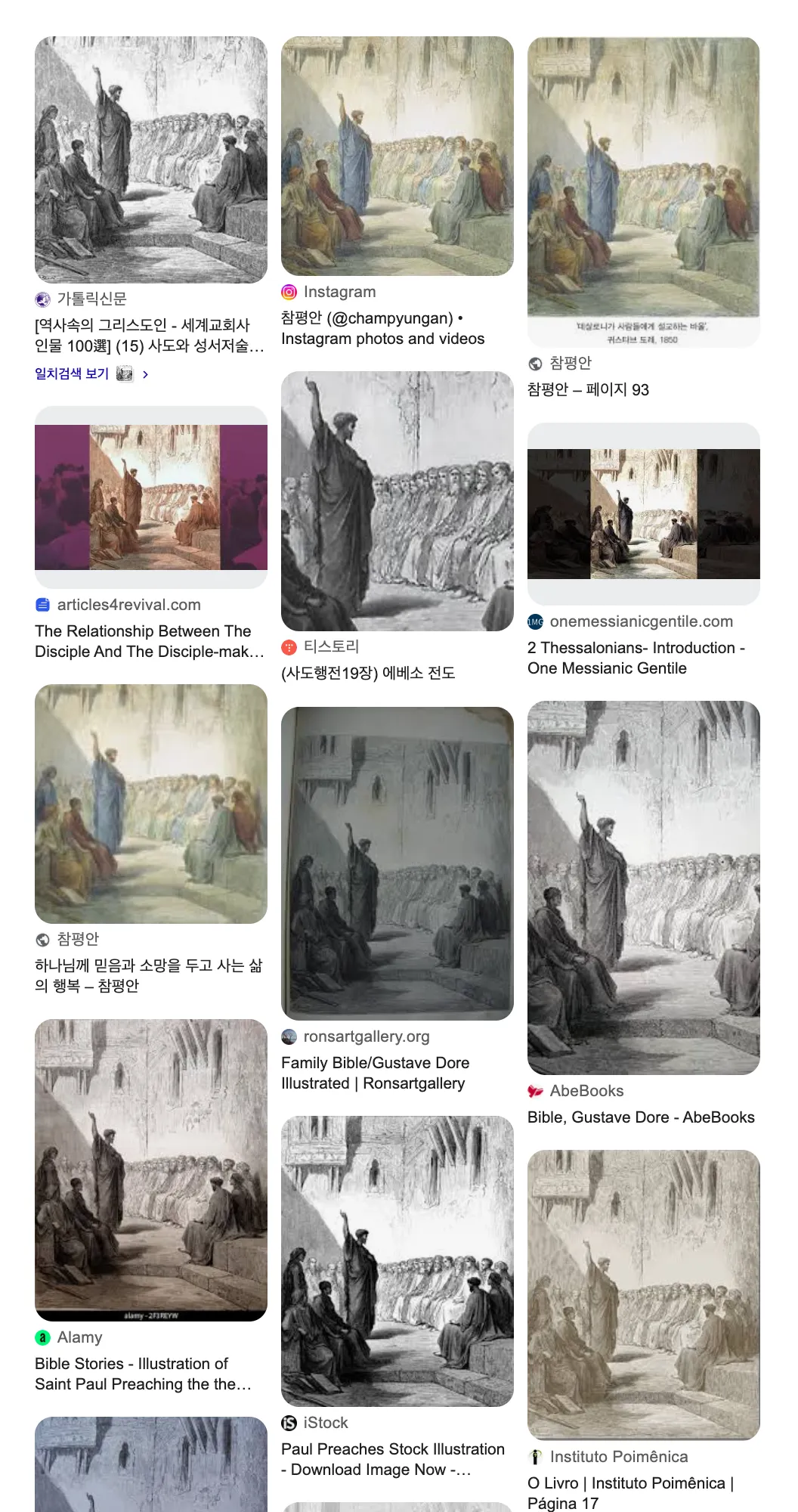Open the iStock Paul Preaches image

(397, 1261)
